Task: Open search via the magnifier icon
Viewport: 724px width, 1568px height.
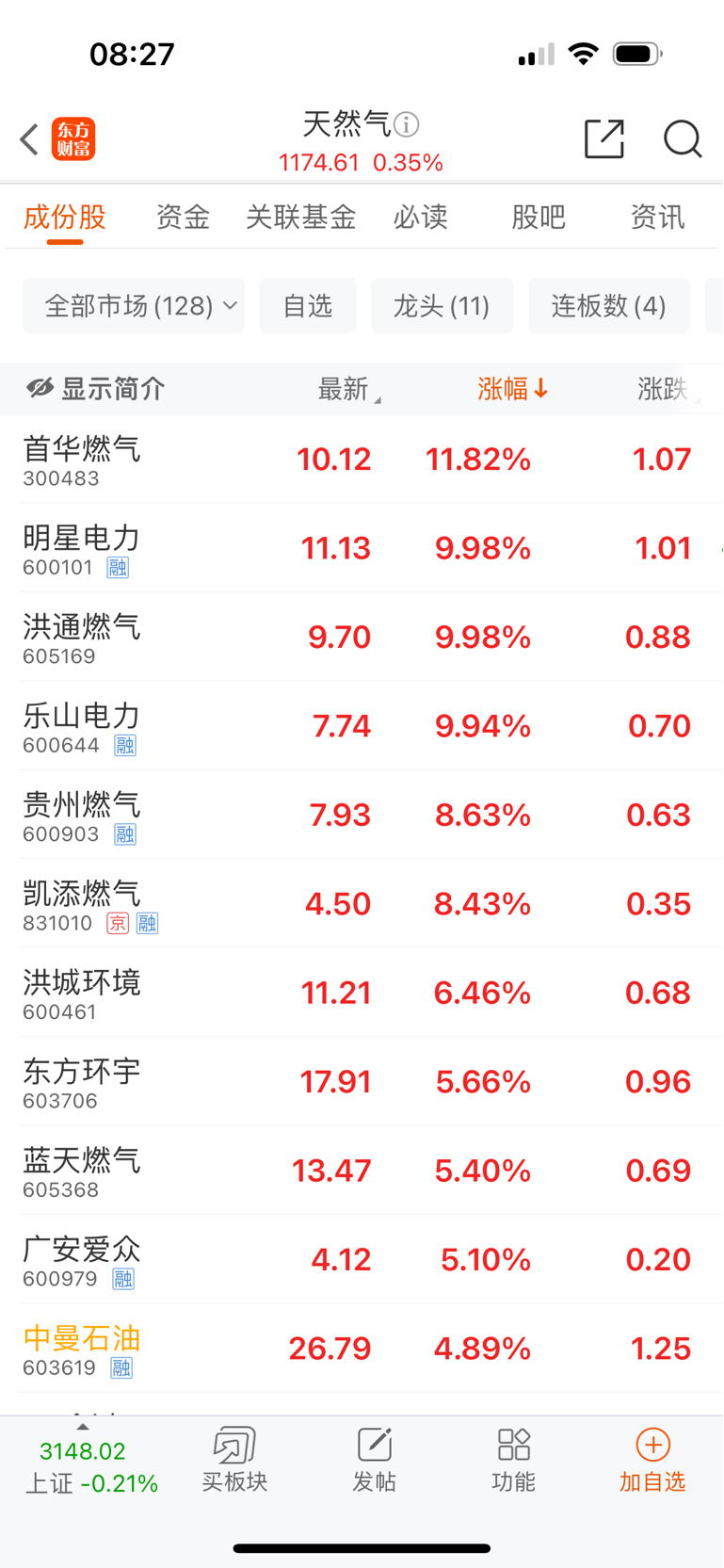Action: tap(683, 139)
